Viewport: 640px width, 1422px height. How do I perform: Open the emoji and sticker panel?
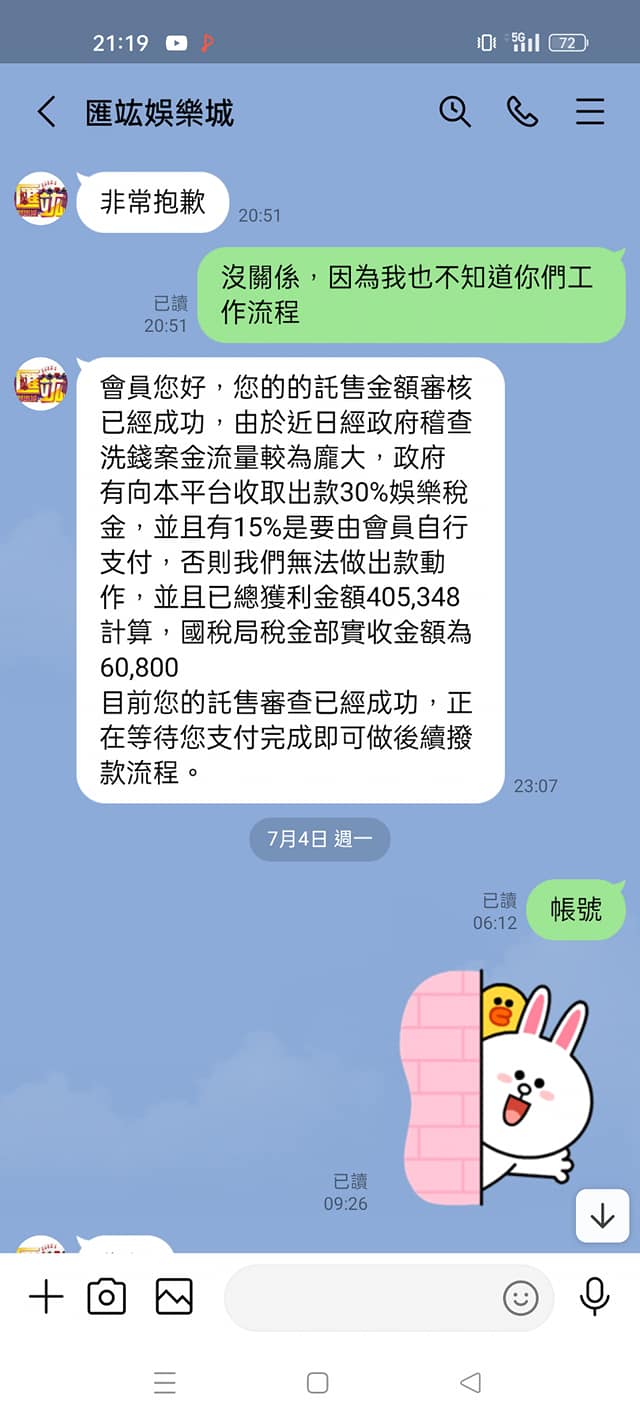tap(520, 1298)
